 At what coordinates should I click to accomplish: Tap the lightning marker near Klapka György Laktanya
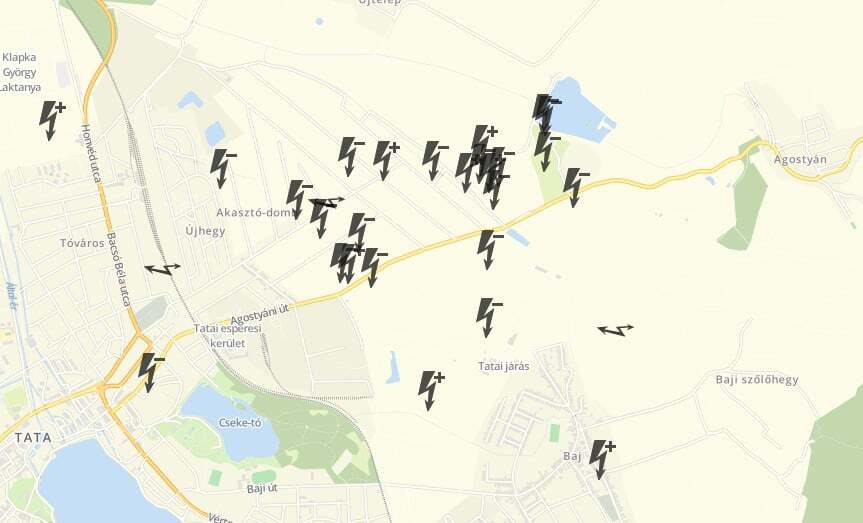50,120
